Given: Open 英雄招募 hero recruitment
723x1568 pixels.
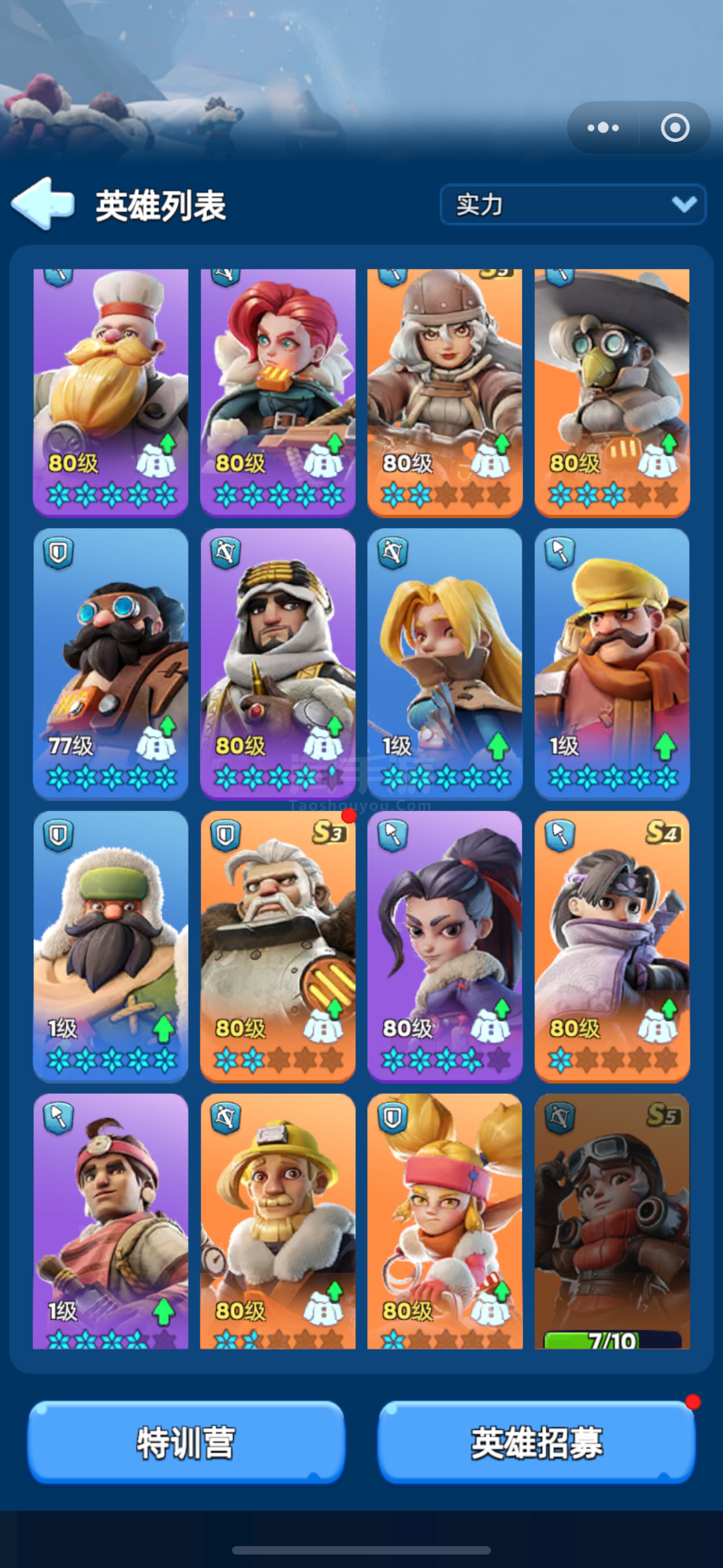Looking at the screenshot, I should coord(537,1442).
